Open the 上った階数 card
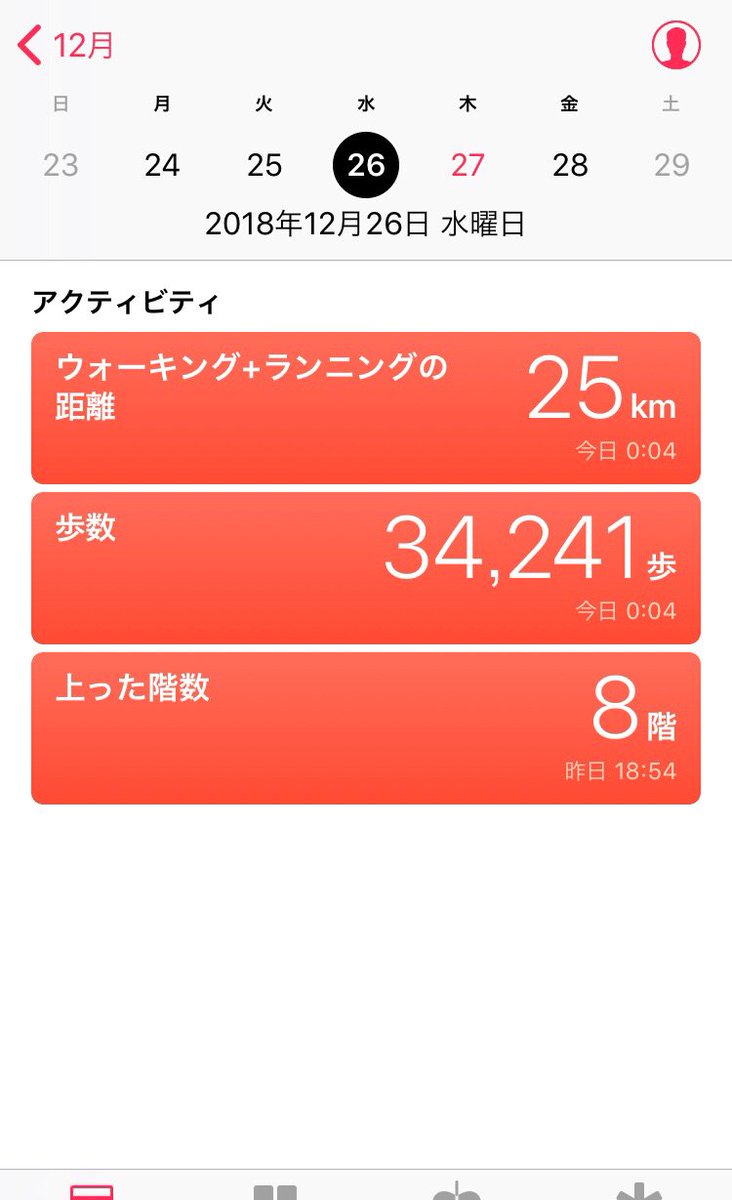 pyautogui.click(x=366, y=728)
